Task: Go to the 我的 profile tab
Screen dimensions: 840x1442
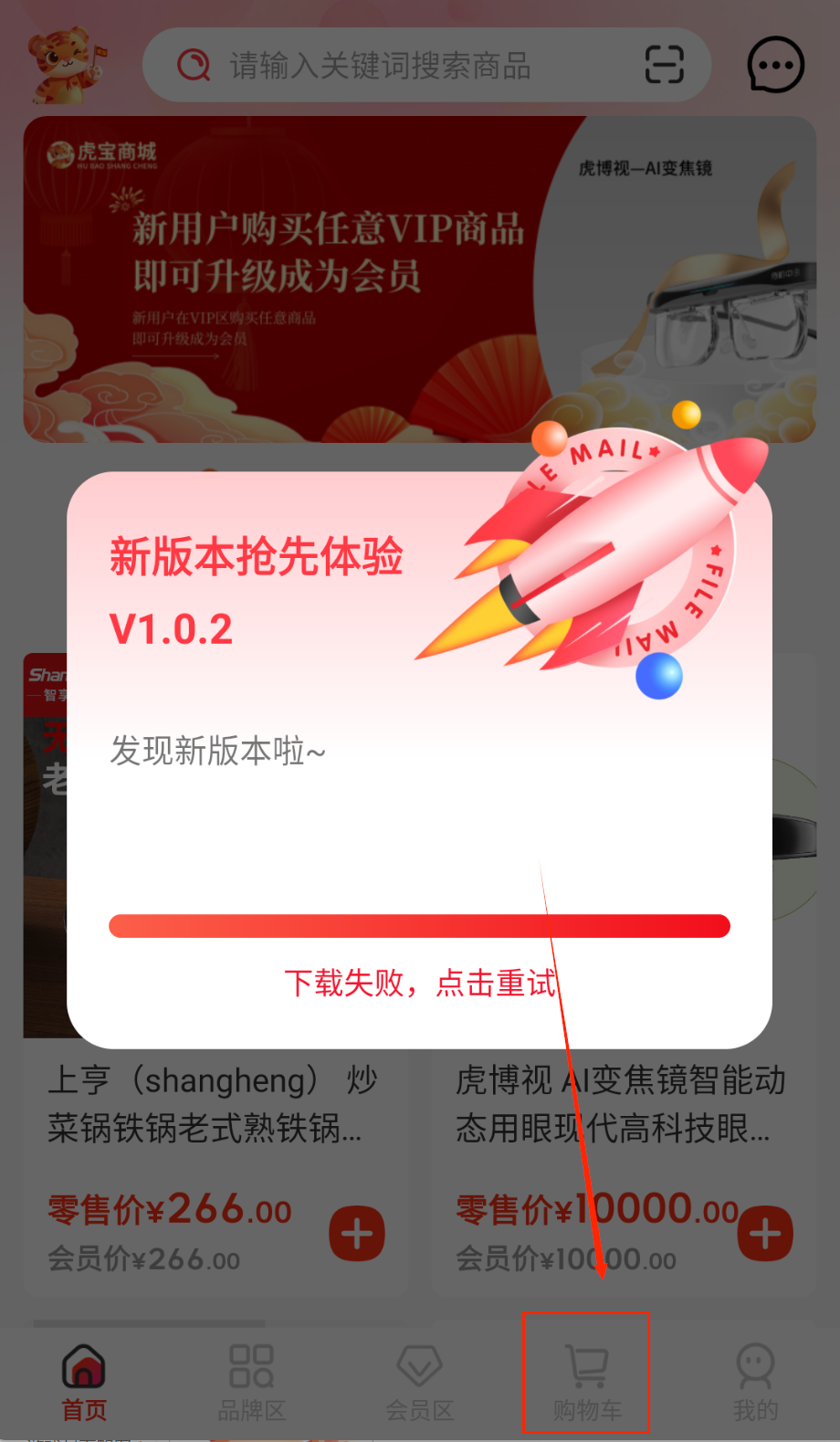Action: point(755,1382)
